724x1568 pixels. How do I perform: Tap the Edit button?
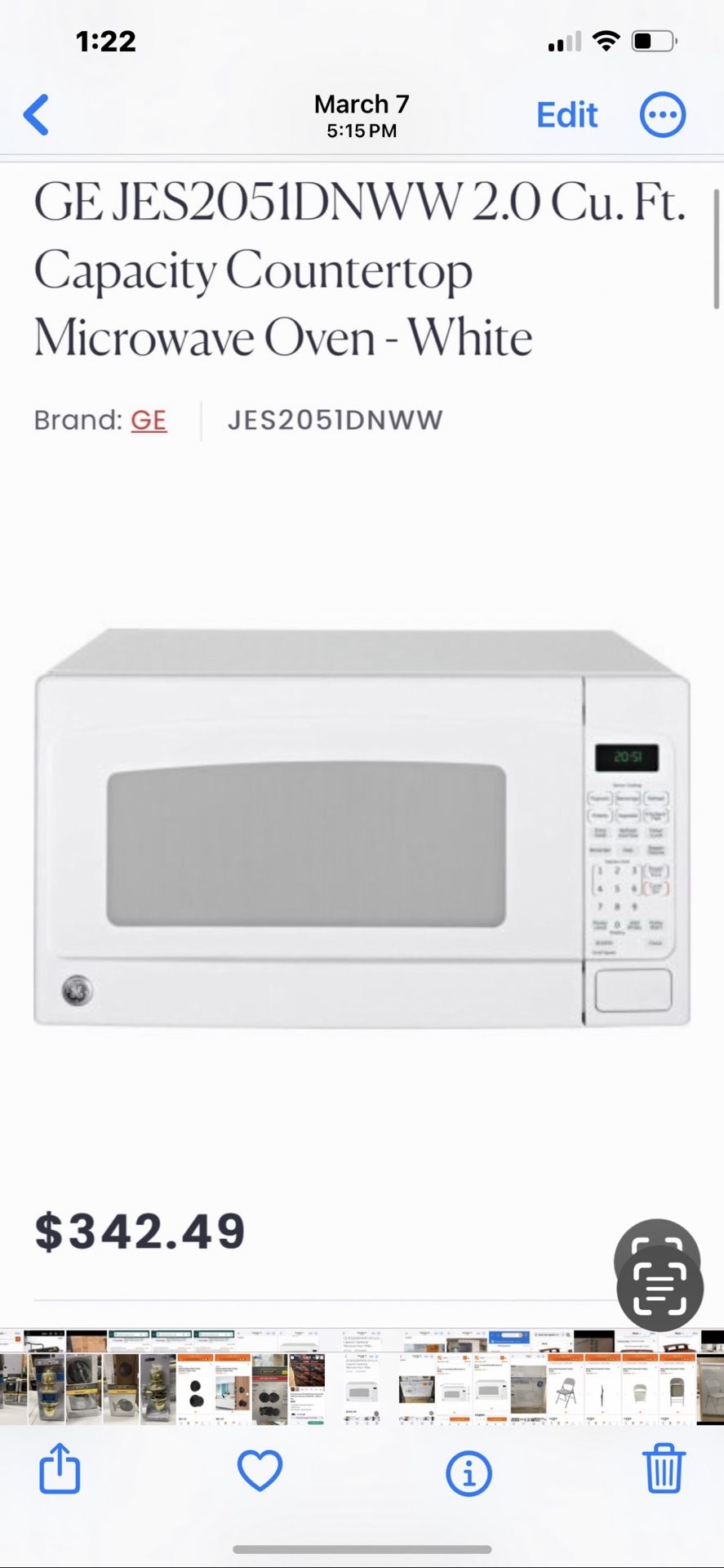(566, 114)
